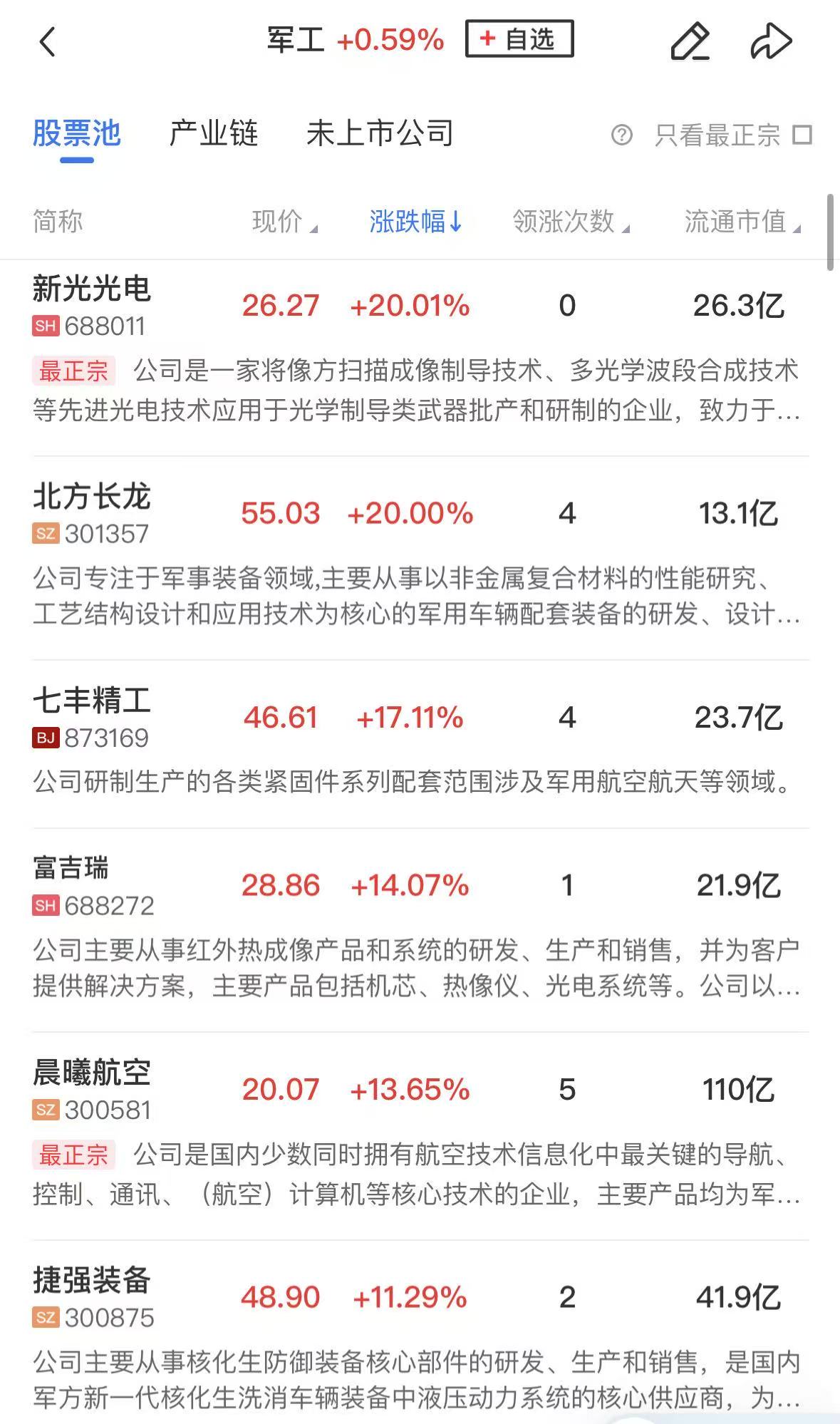840x1424 pixels.
Task: Switch to the 未上市公司 tab
Action: [380, 133]
